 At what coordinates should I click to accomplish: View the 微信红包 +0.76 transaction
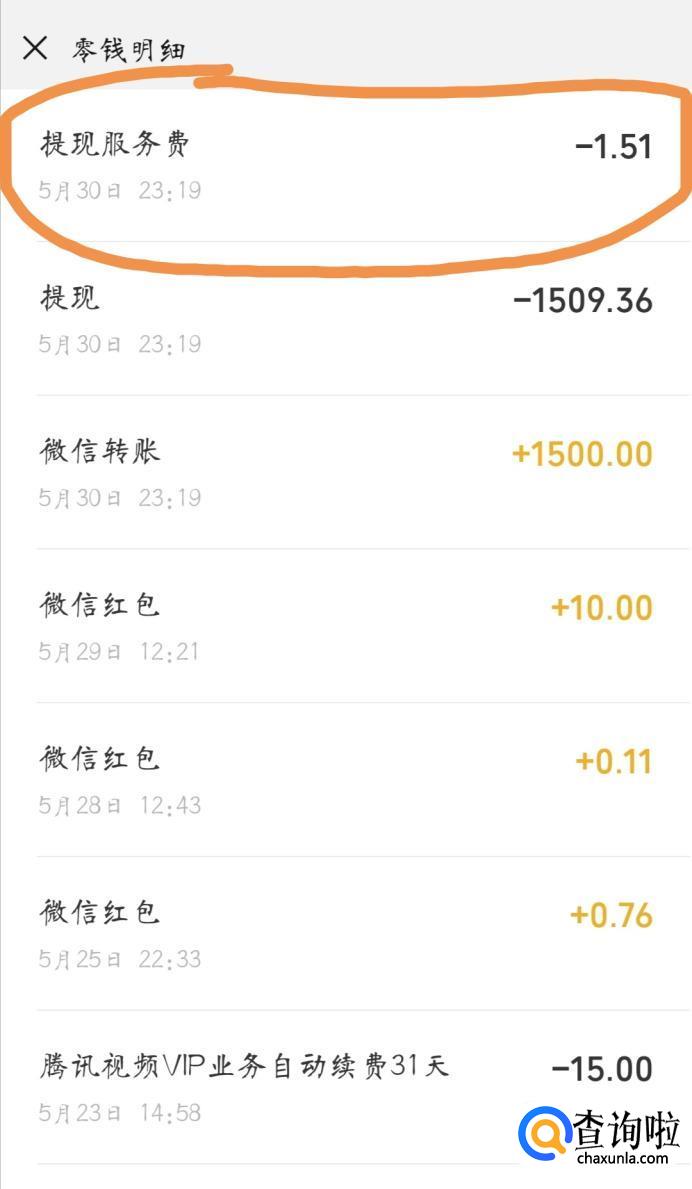point(345,934)
